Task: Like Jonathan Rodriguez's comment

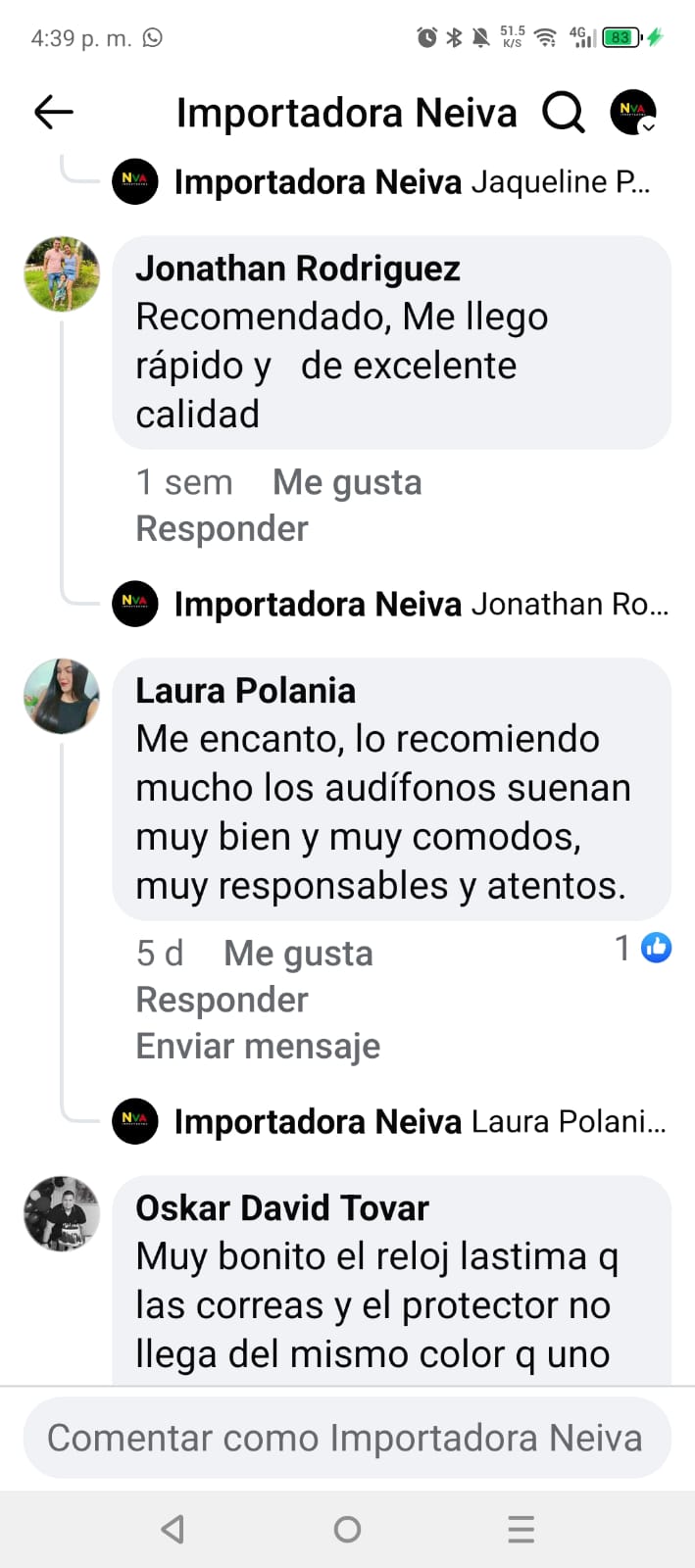Action: click(347, 482)
